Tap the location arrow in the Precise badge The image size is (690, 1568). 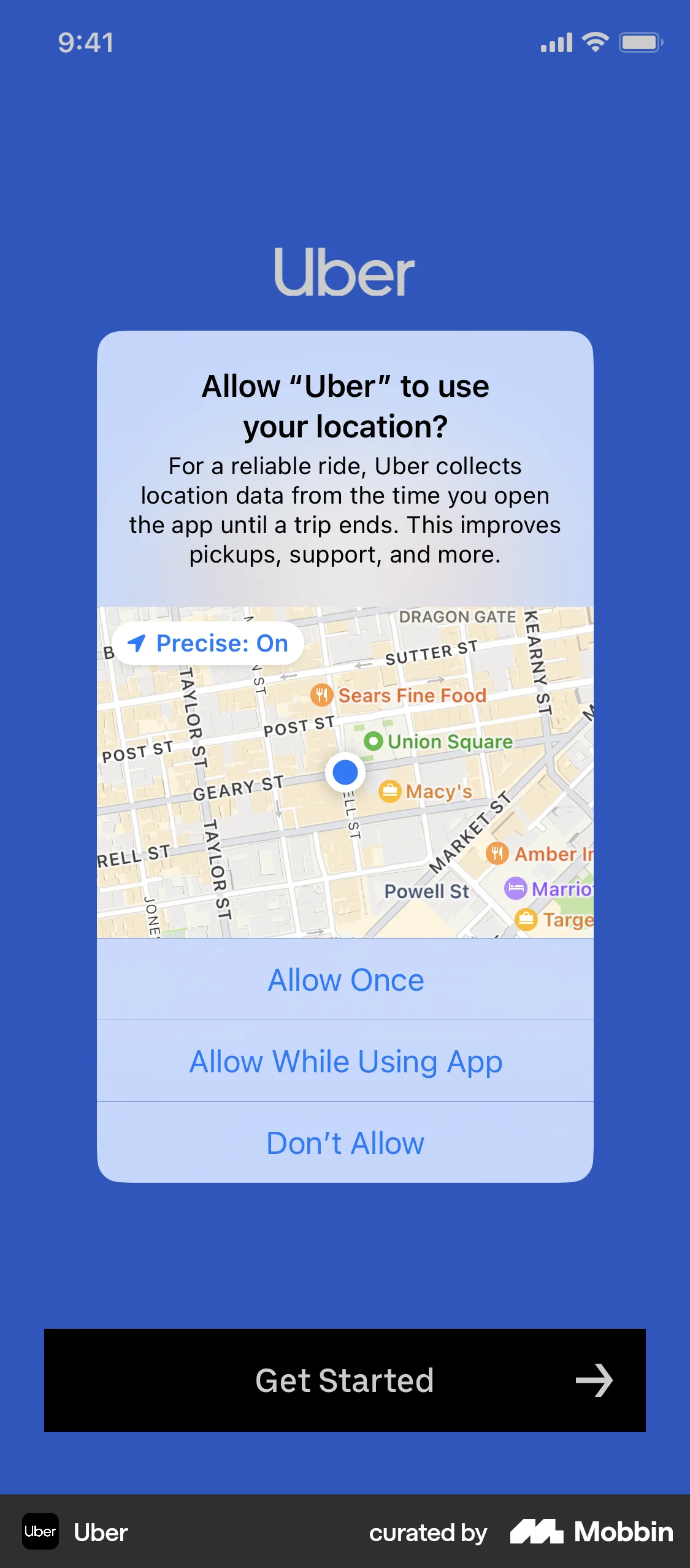pos(136,643)
